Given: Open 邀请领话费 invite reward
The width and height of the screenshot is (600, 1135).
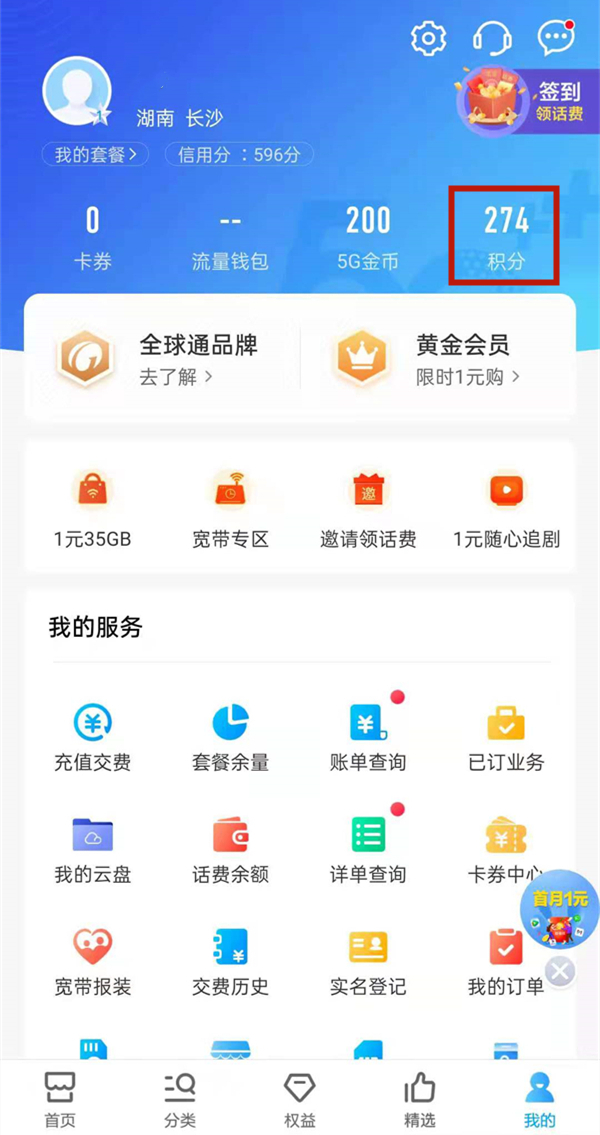Looking at the screenshot, I should (x=368, y=510).
